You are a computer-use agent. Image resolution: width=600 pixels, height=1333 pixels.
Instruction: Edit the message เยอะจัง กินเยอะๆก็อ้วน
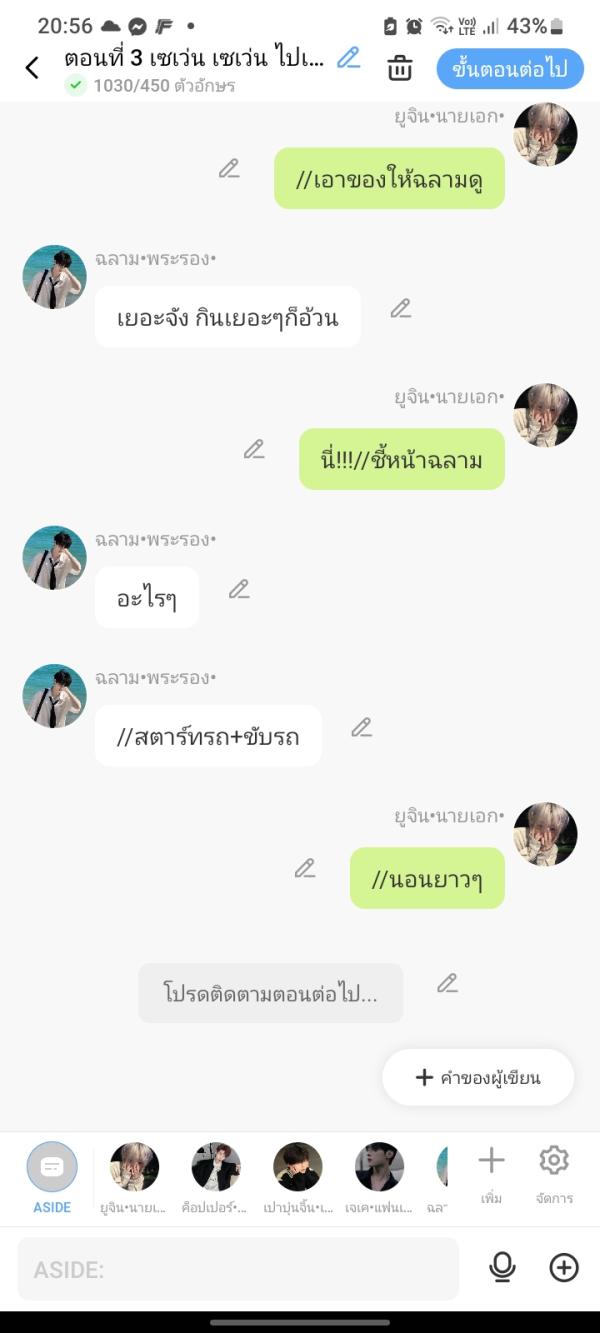tap(401, 309)
